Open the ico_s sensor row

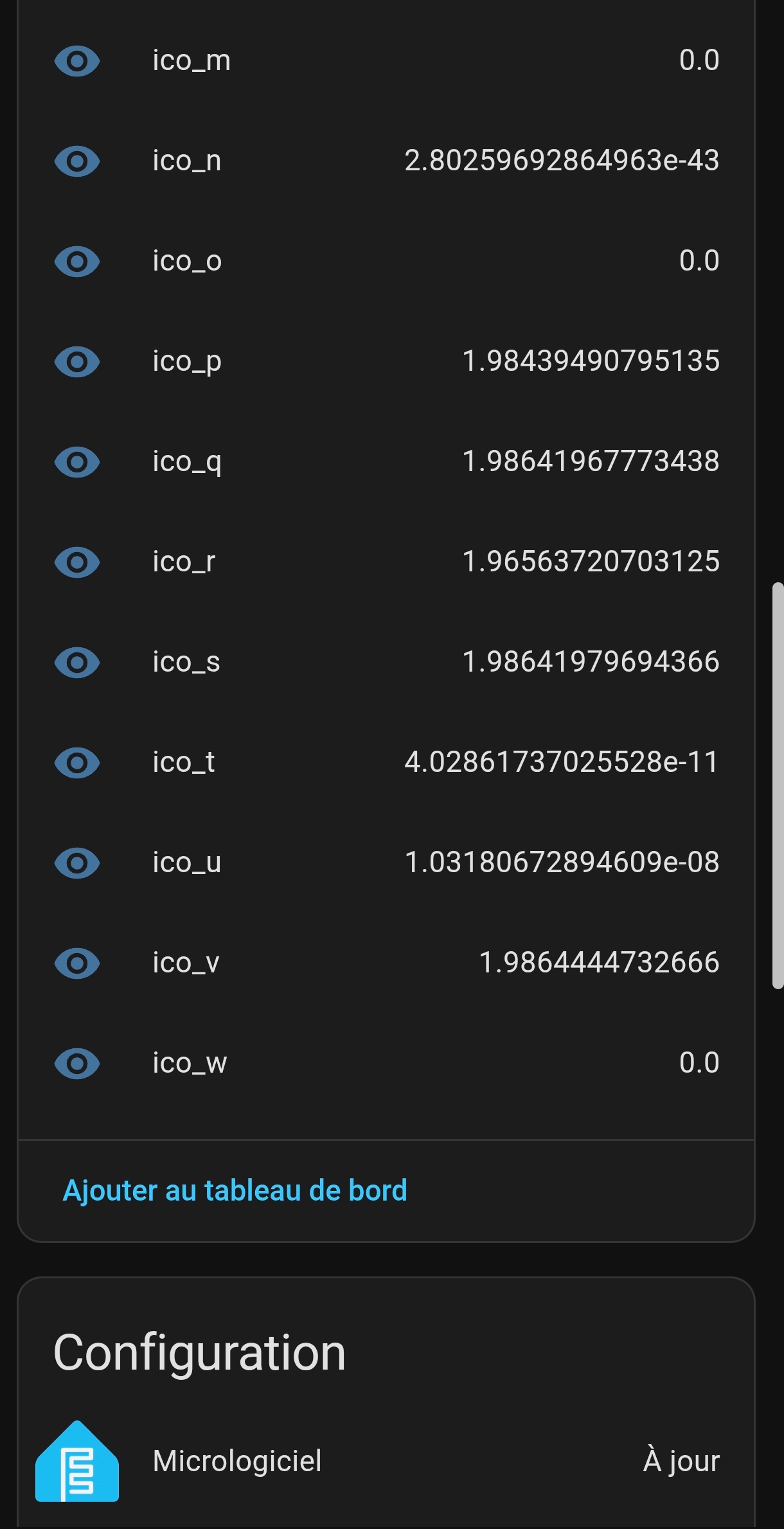click(x=386, y=662)
